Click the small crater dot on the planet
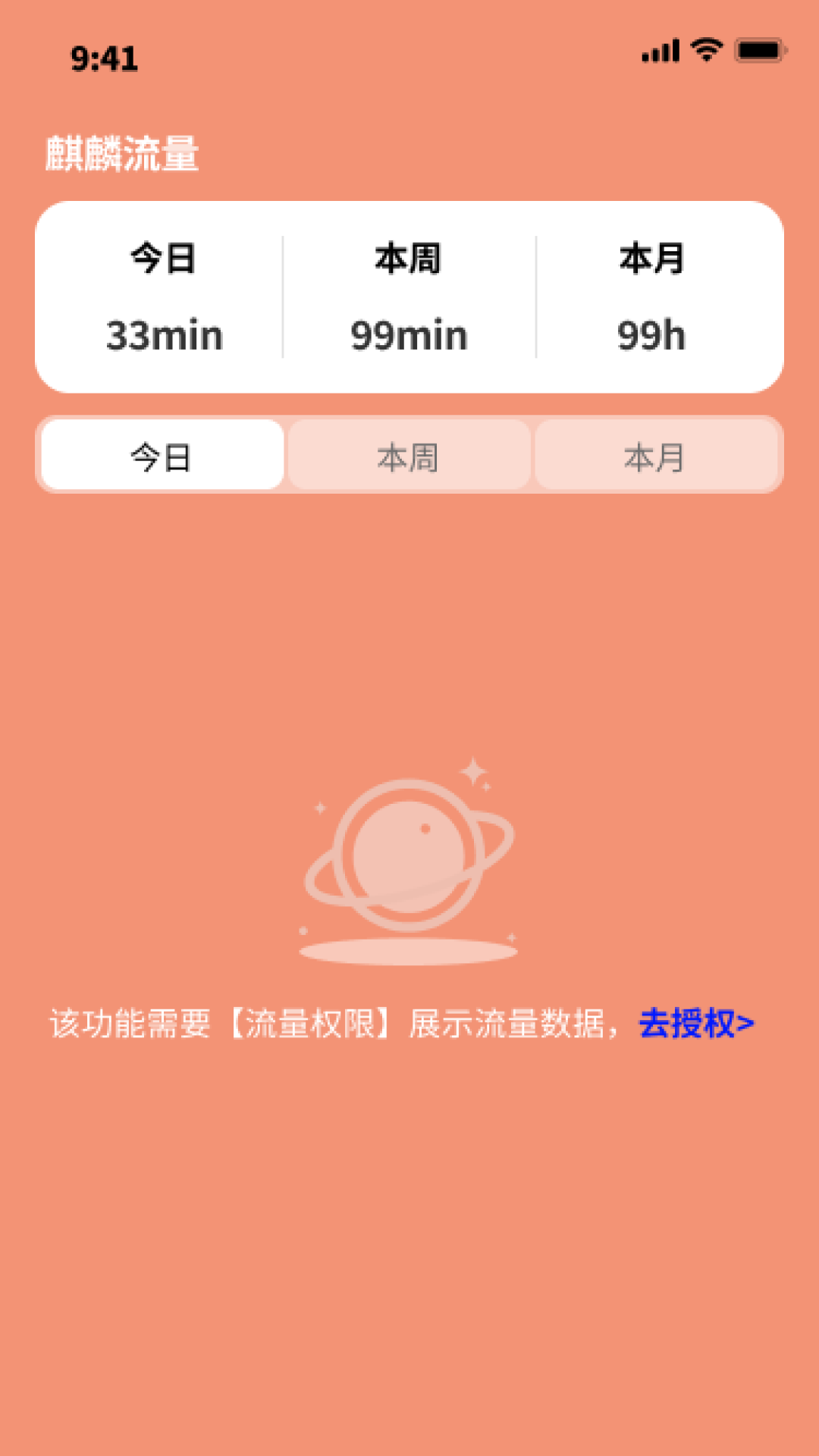The image size is (819, 1456). point(423,830)
